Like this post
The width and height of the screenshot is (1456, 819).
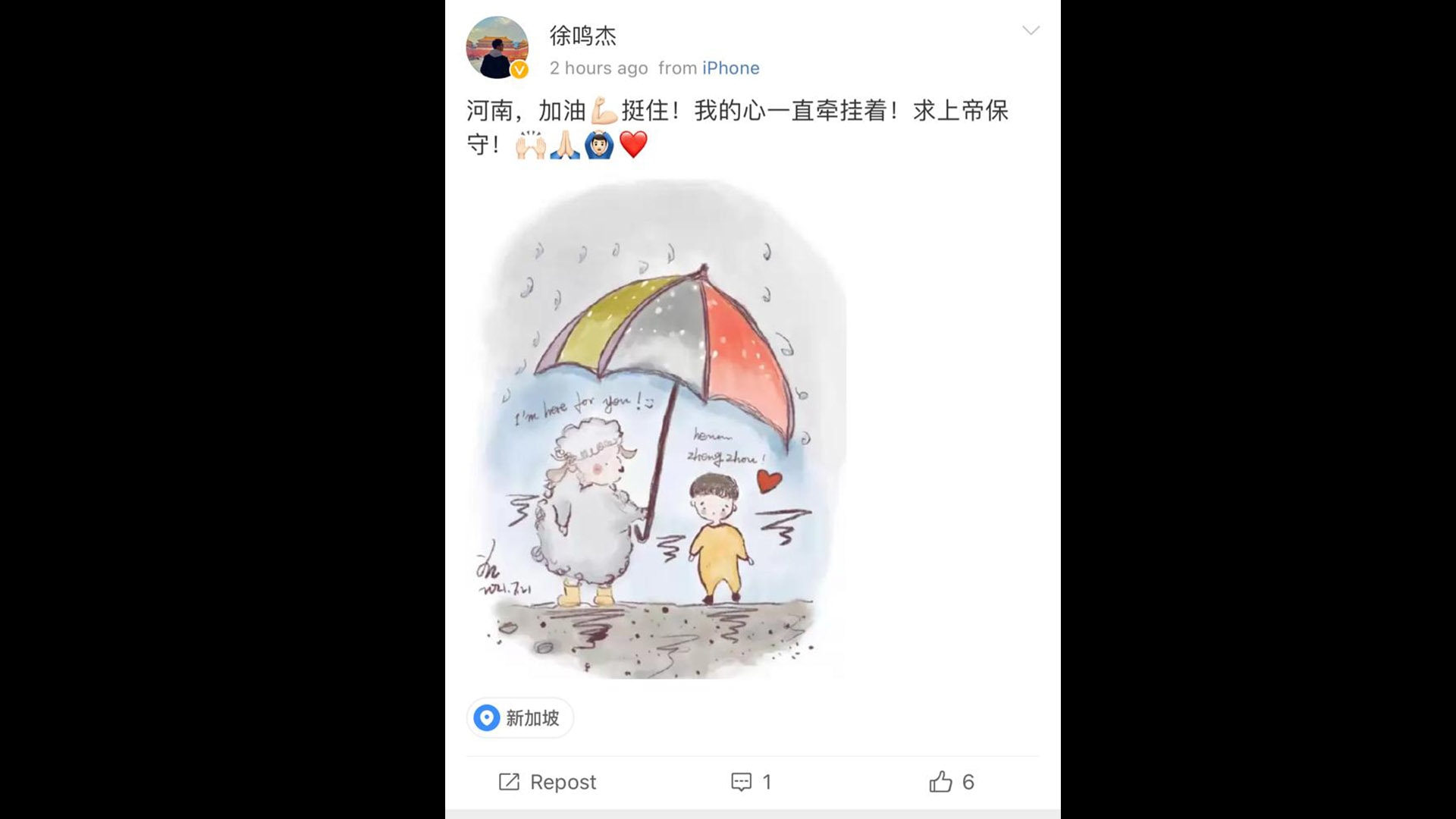click(x=952, y=782)
